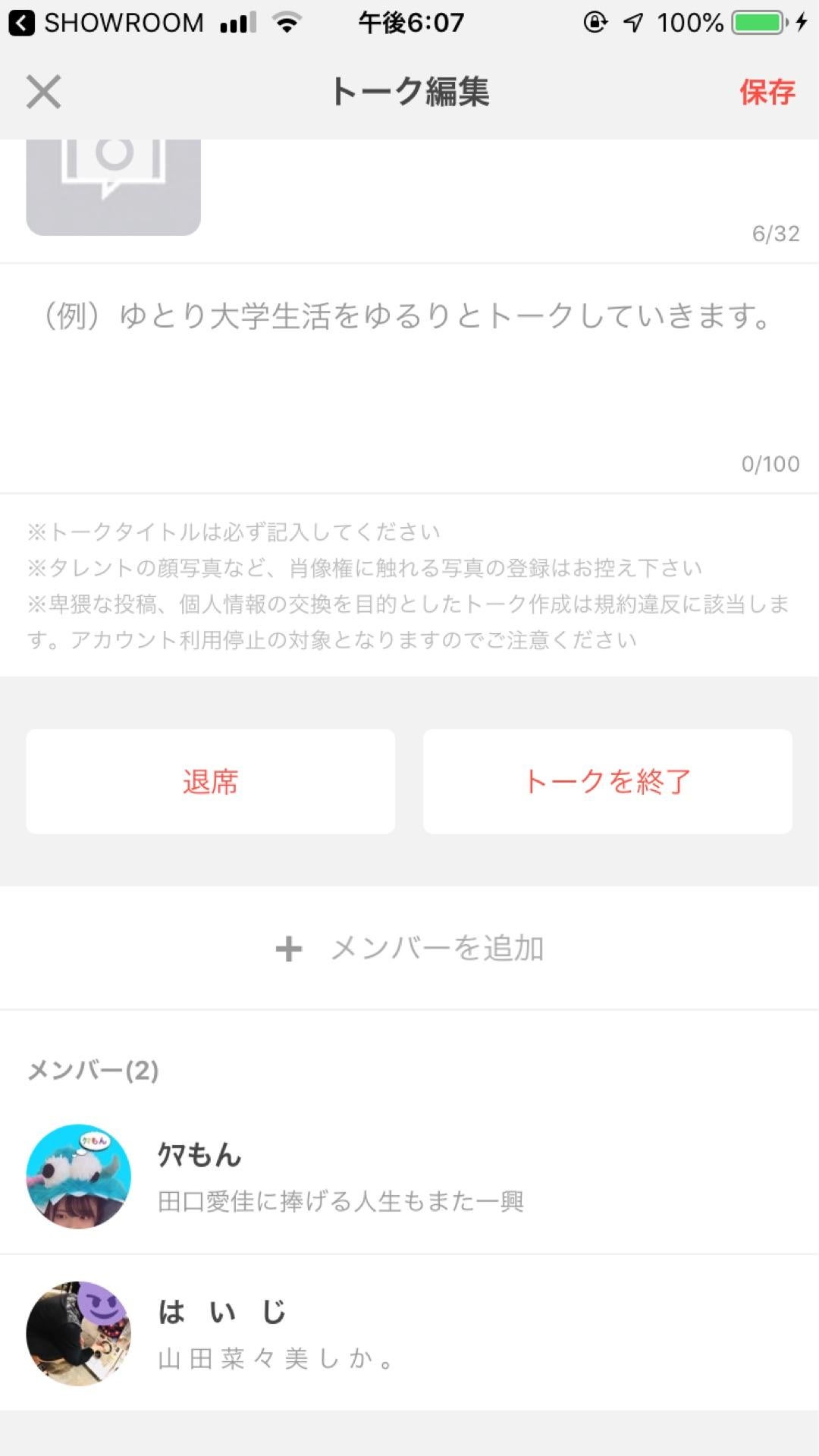Tap the plus icon beside メンバーを追加
819x1456 pixels.
coord(288,948)
